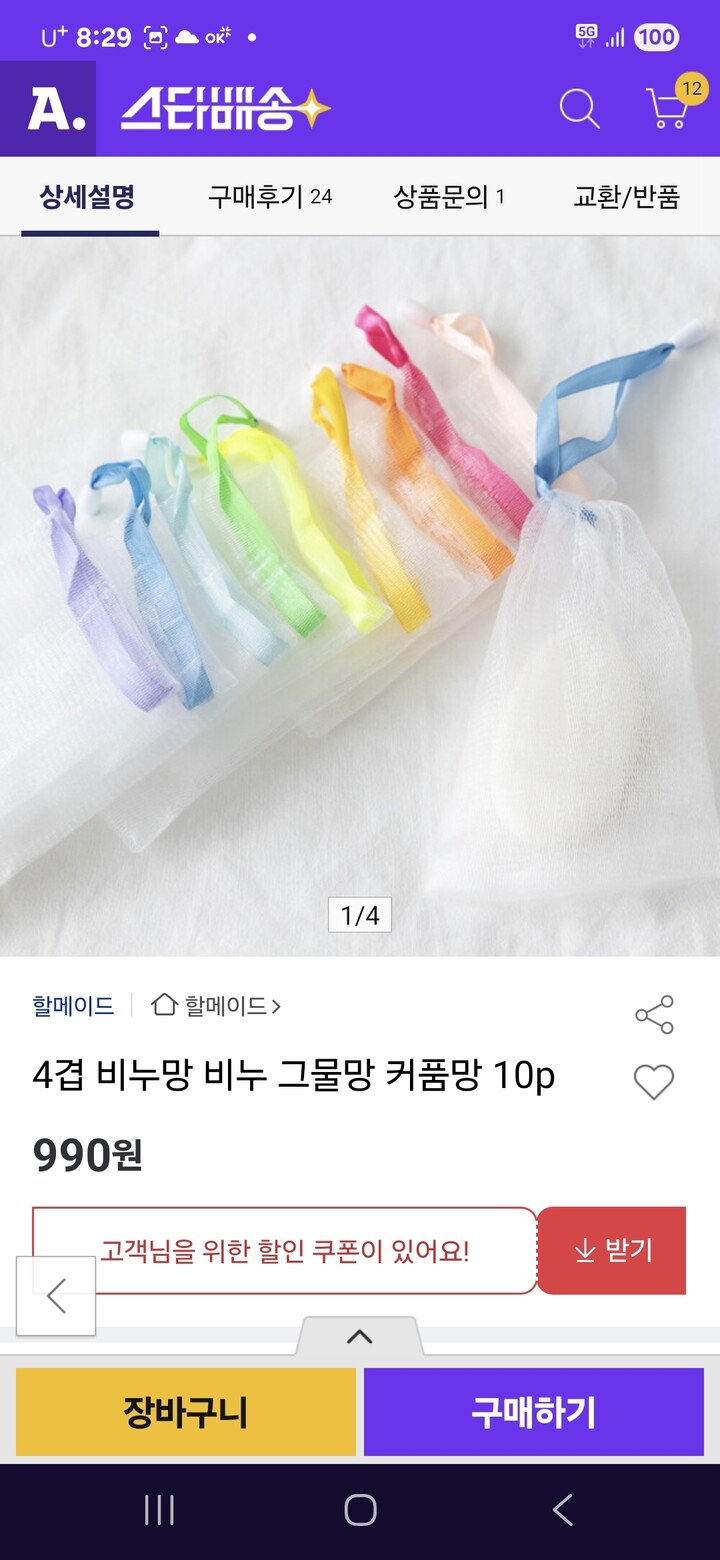Toggle the left panel arrow near the bottom
The height and width of the screenshot is (1560, 720).
coord(55,1295)
